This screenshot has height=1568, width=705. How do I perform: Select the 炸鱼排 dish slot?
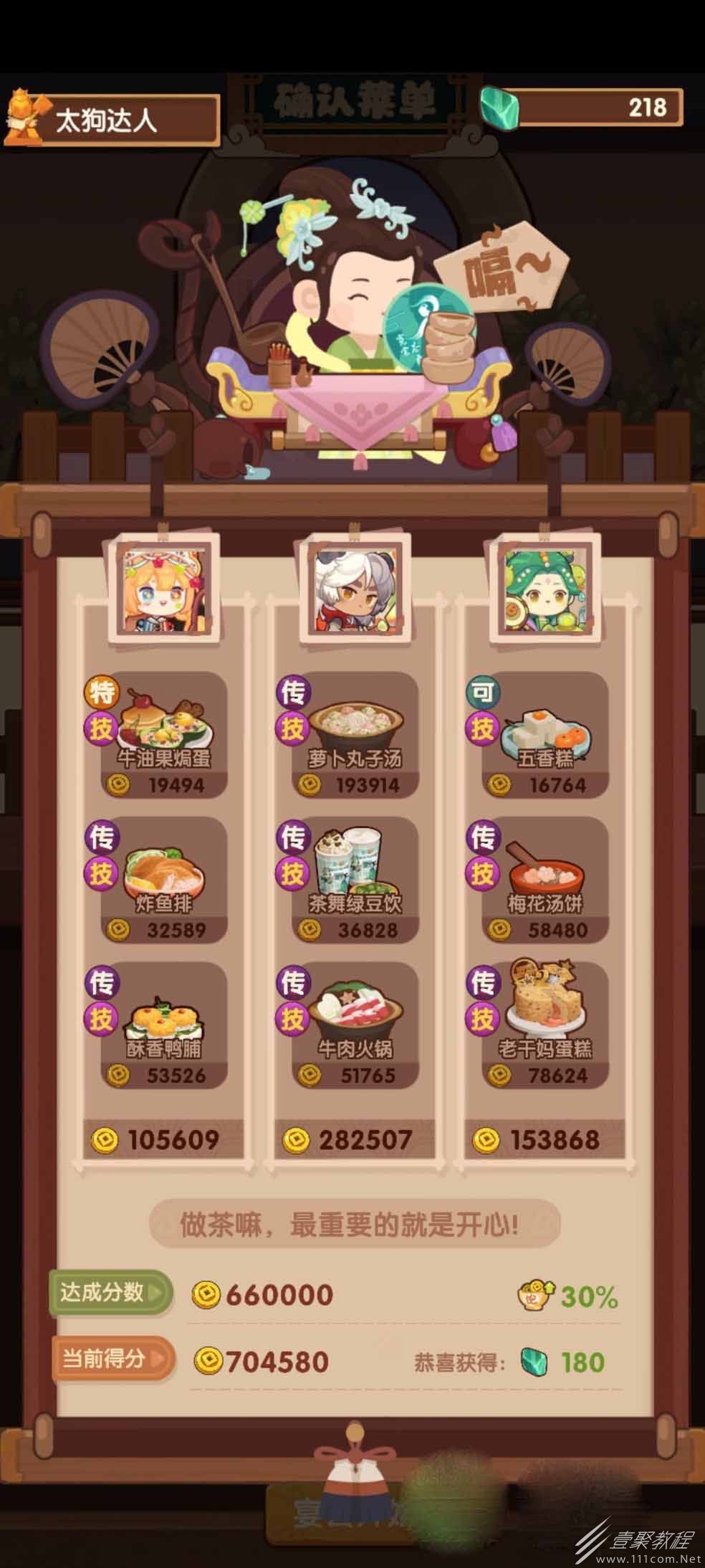[163, 880]
